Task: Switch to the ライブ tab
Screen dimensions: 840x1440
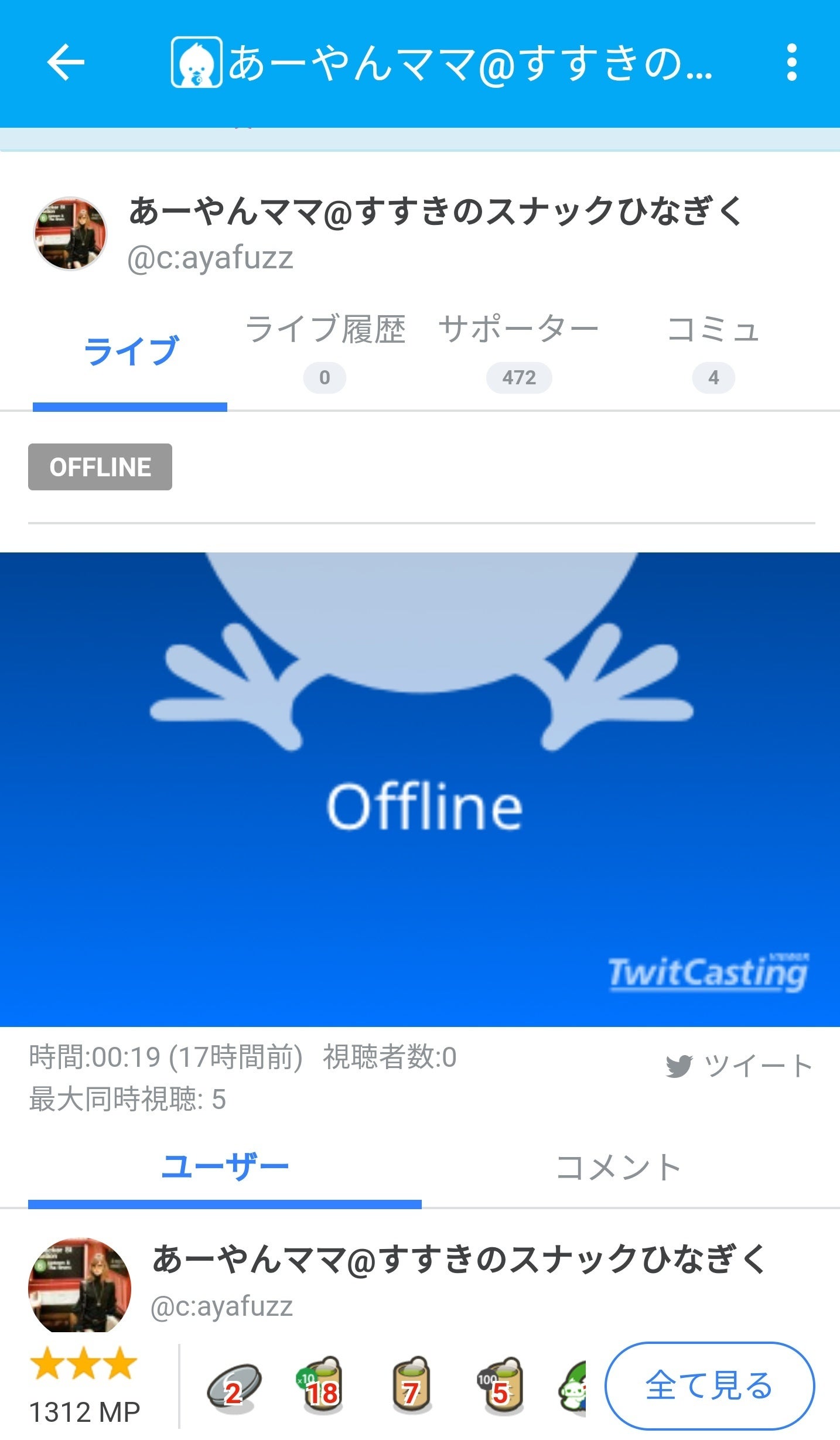Action: (130, 352)
